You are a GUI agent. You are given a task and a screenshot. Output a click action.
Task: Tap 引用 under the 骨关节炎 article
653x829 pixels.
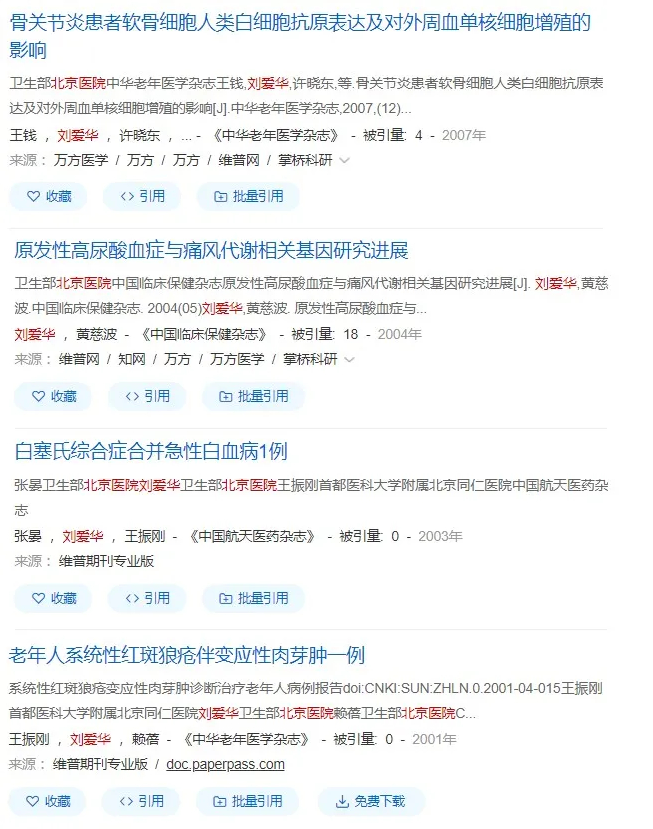[x=142, y=196]
